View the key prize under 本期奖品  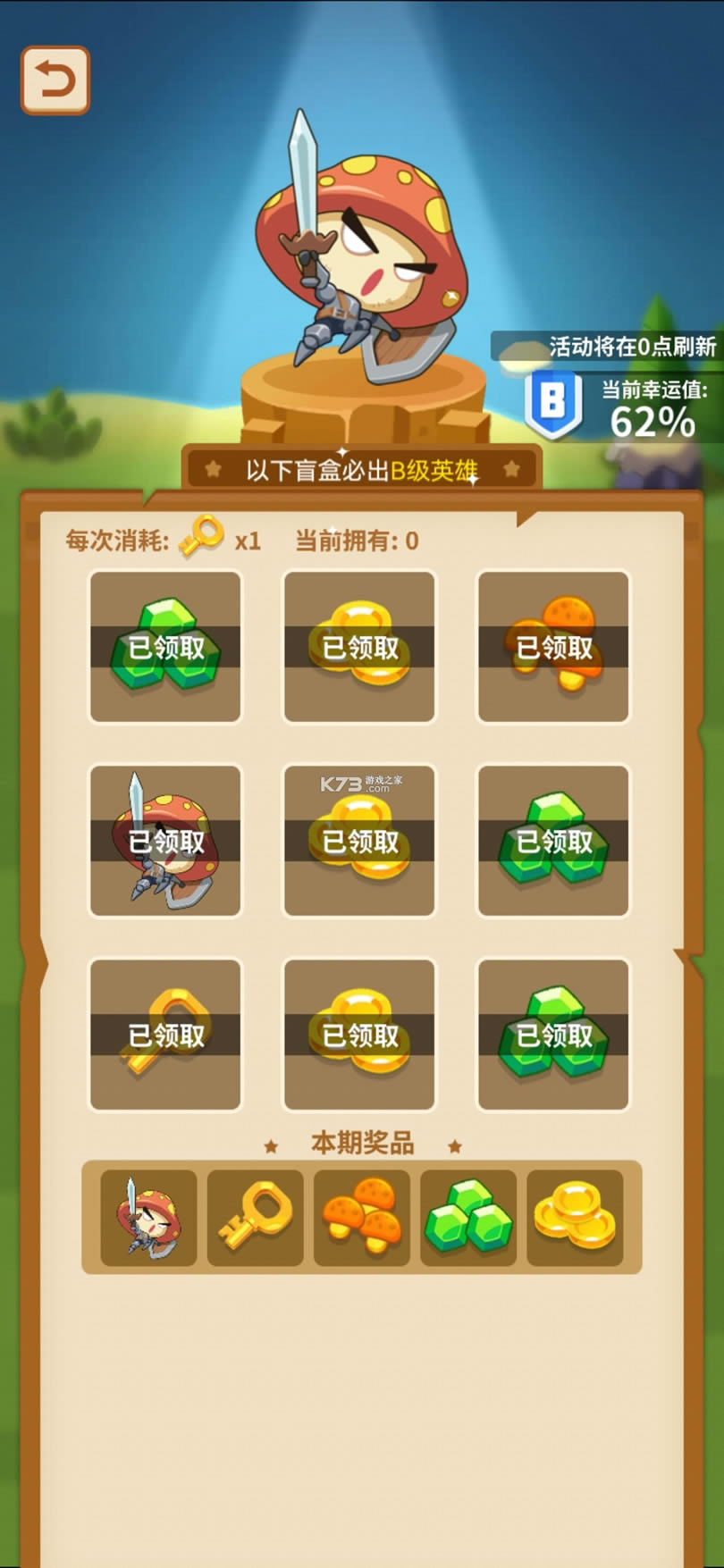tap(255, 1218)
